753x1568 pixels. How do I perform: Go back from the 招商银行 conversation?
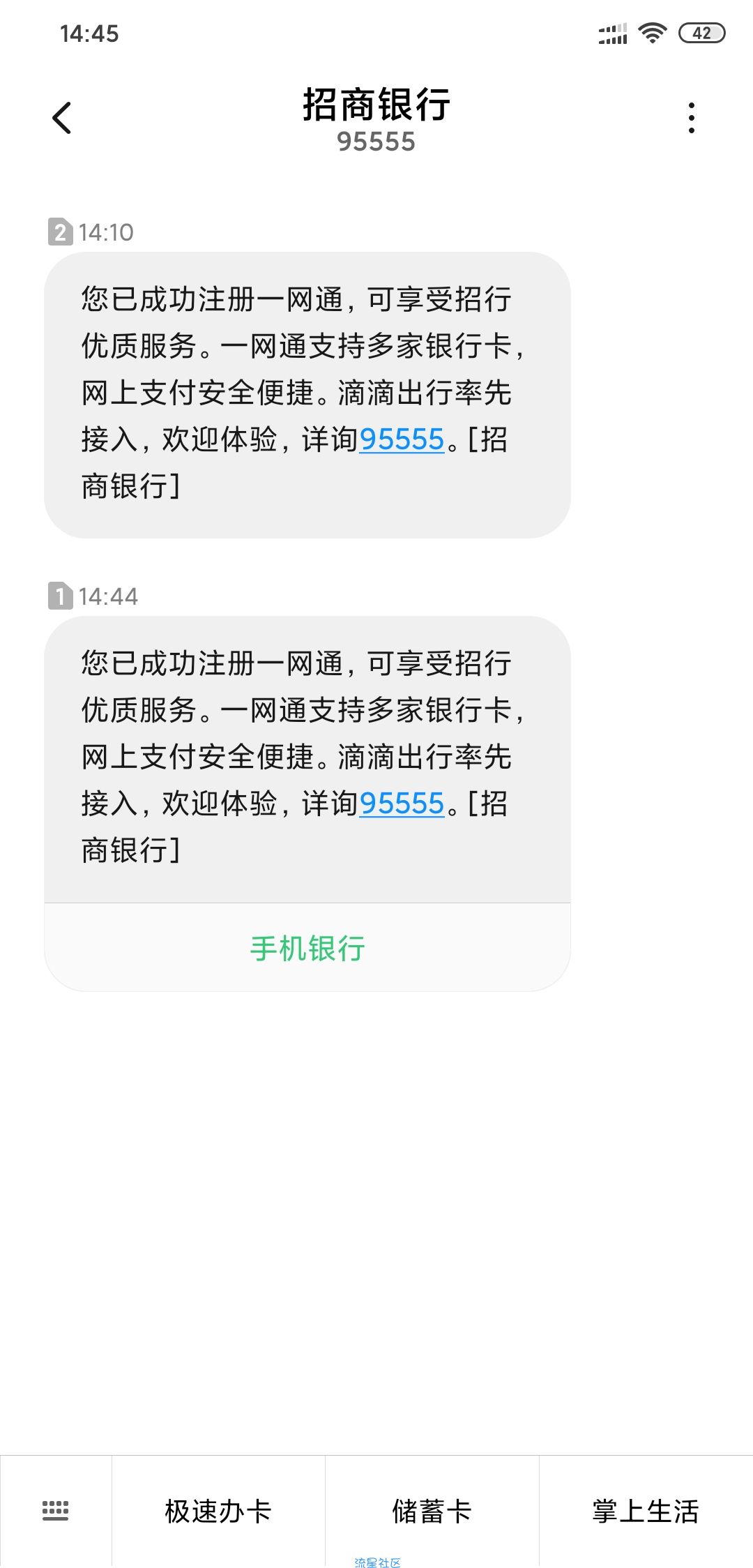62,118
